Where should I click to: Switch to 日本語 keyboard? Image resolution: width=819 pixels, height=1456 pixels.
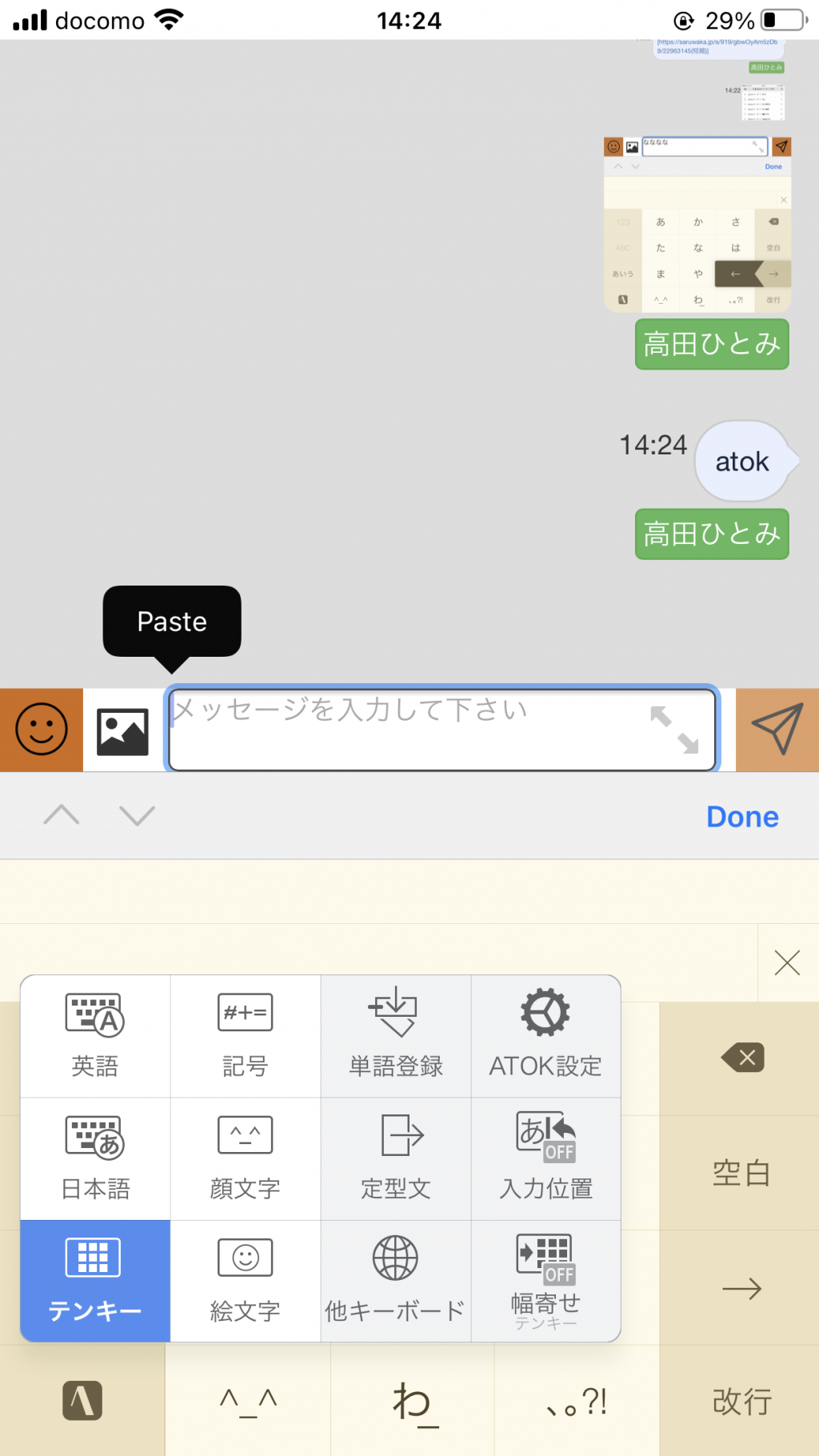pyautogui.click(x=95, y=1159)
